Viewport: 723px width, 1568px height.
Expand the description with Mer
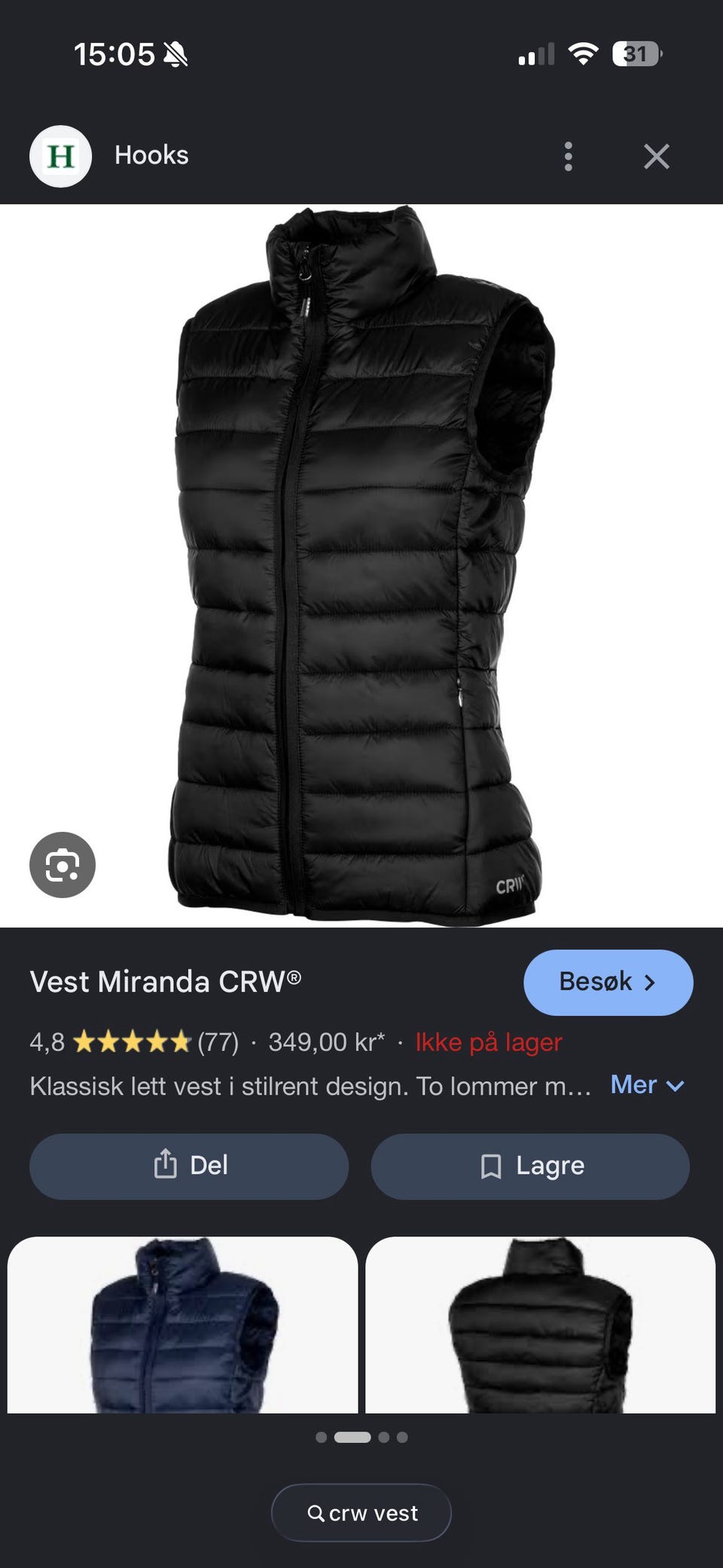coord(648,1085)
